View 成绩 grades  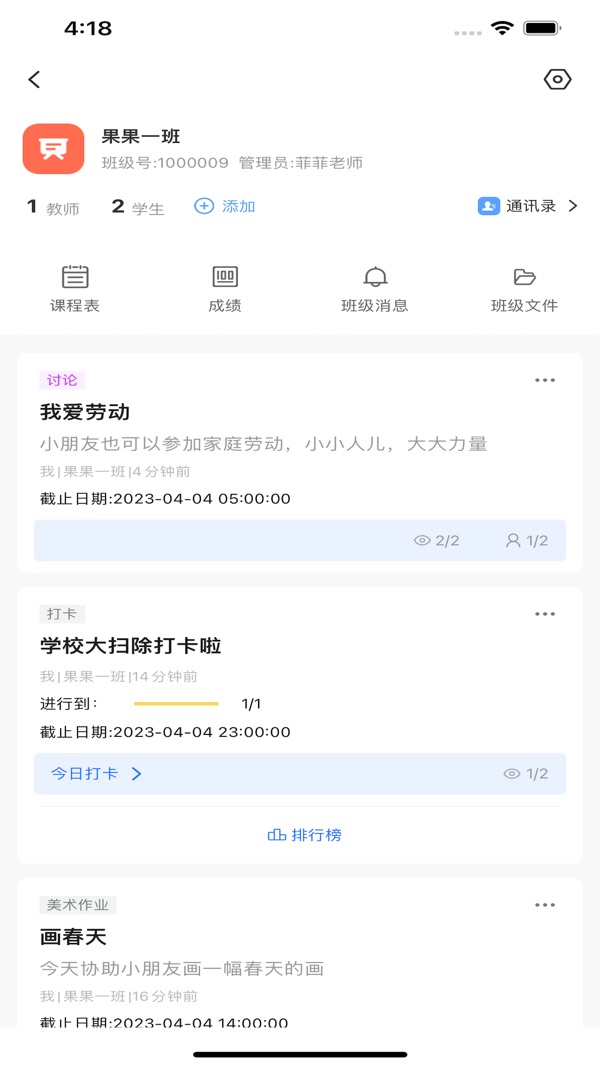point(225,289)
